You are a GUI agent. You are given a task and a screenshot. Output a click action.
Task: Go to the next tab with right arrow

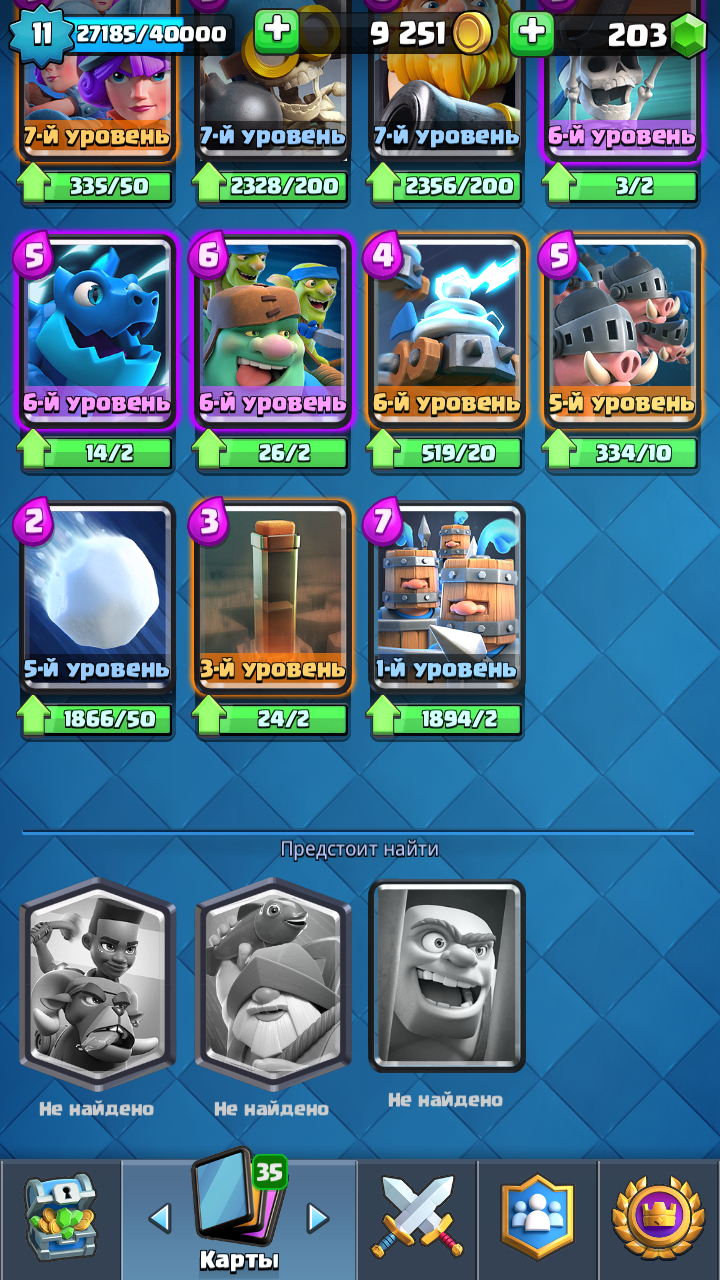[317, 1218]
